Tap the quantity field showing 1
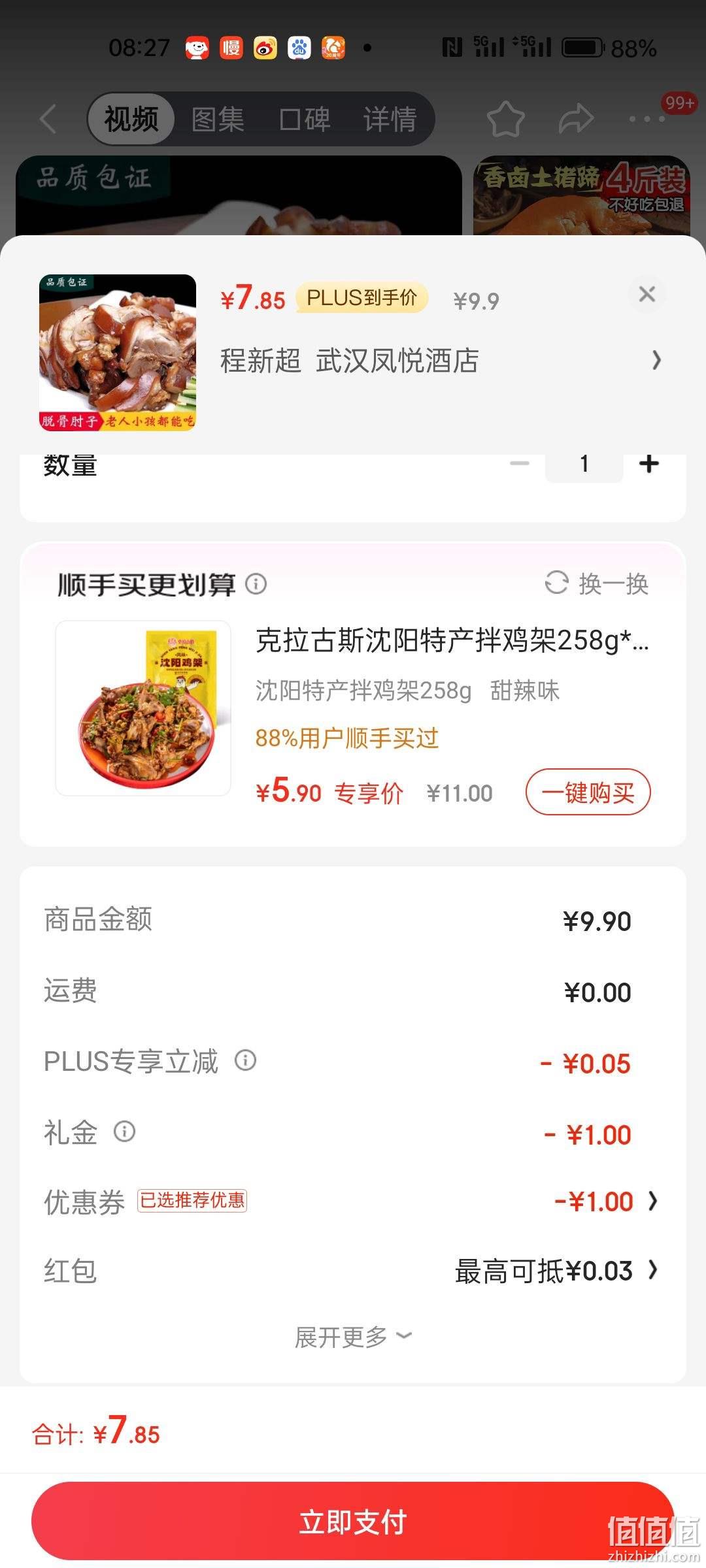Viewport: 706px width, 1568px height. 584,465
